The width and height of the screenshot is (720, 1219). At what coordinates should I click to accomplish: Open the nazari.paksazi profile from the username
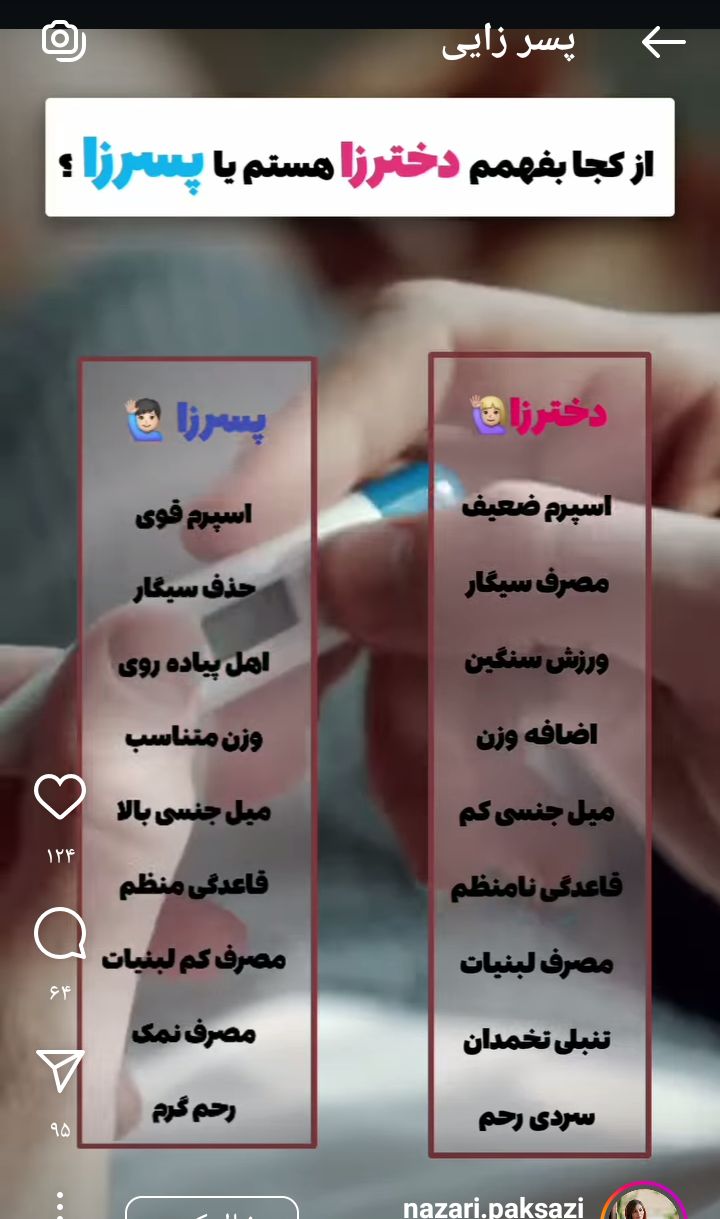[493, 1207]
